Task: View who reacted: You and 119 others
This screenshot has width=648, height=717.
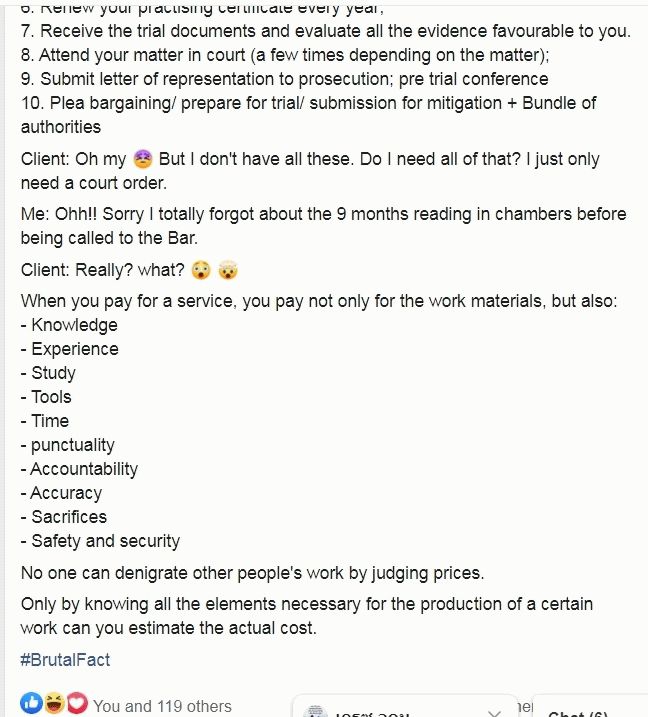Action: [162, 706]
